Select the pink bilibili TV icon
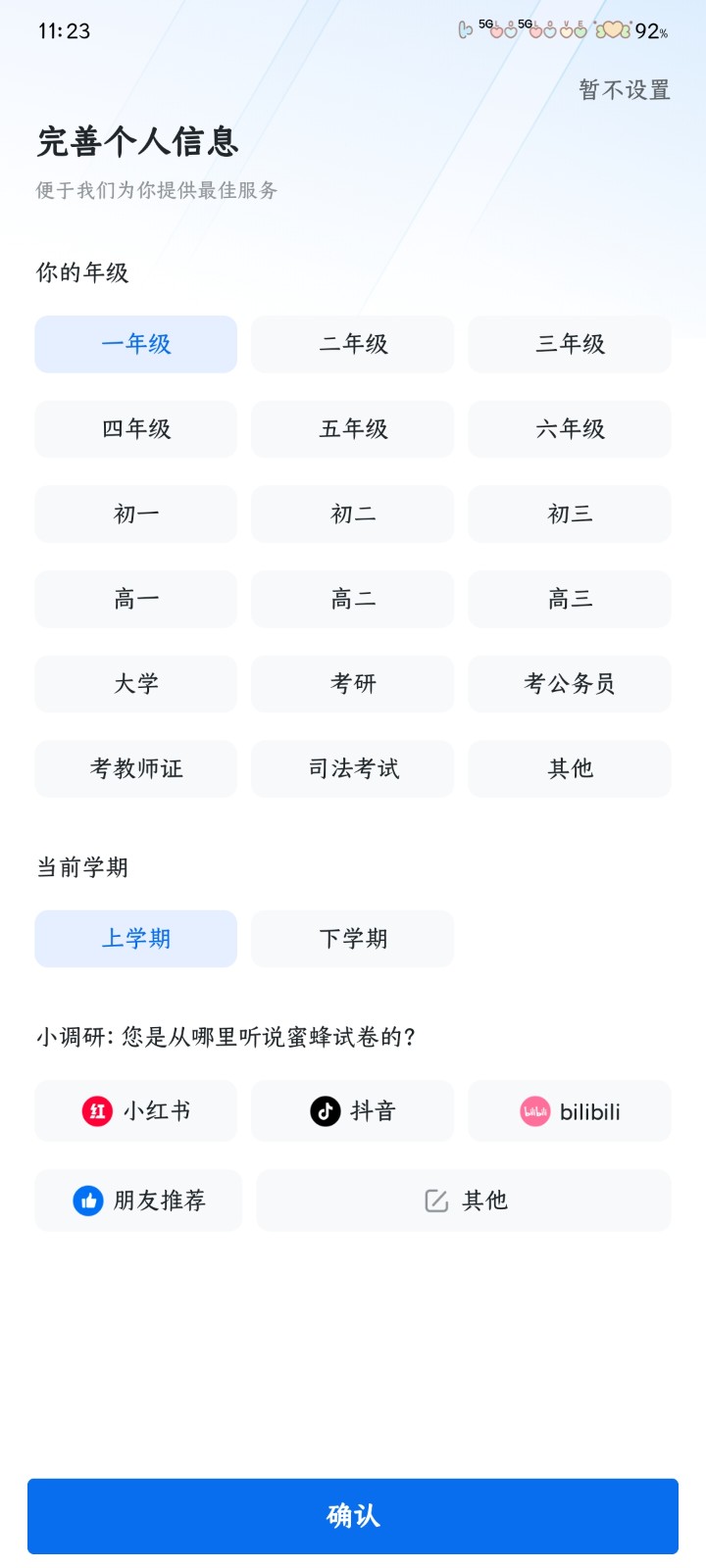The width and height of the screenshot is (706, 1568). pyautogui.click(x=534, y=1110)
